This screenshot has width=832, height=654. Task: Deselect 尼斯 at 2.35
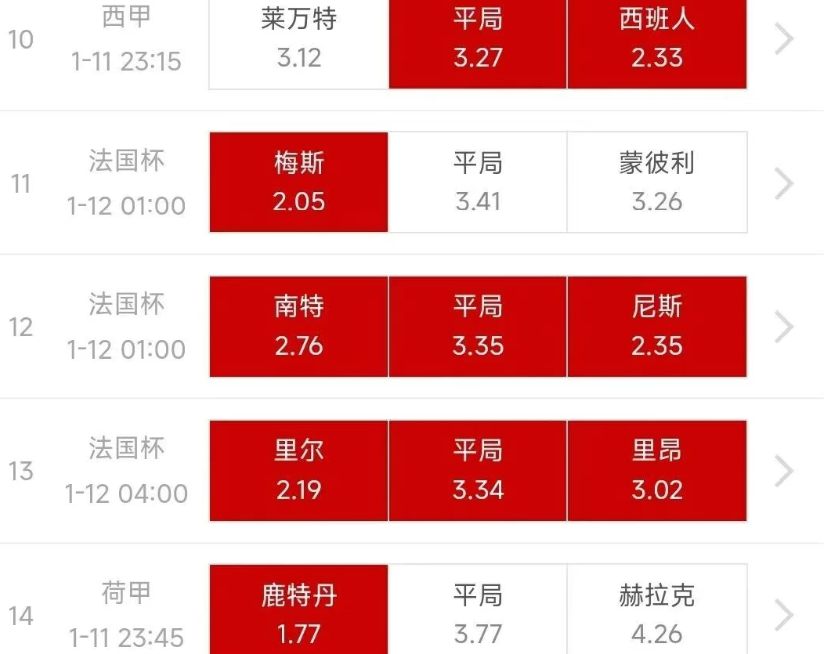point(657,327)
